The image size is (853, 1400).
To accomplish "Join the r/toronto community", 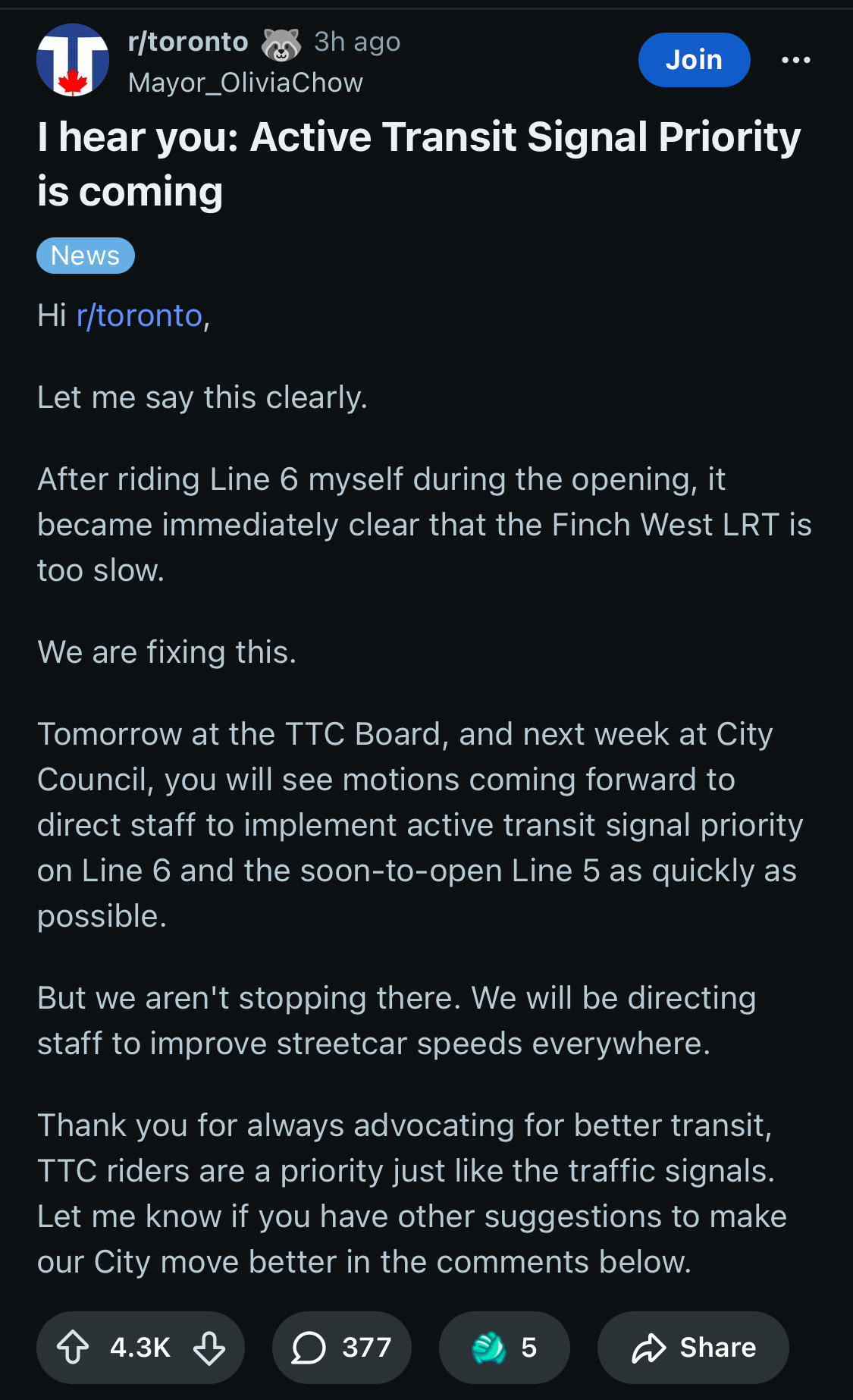I will [694, 60].
